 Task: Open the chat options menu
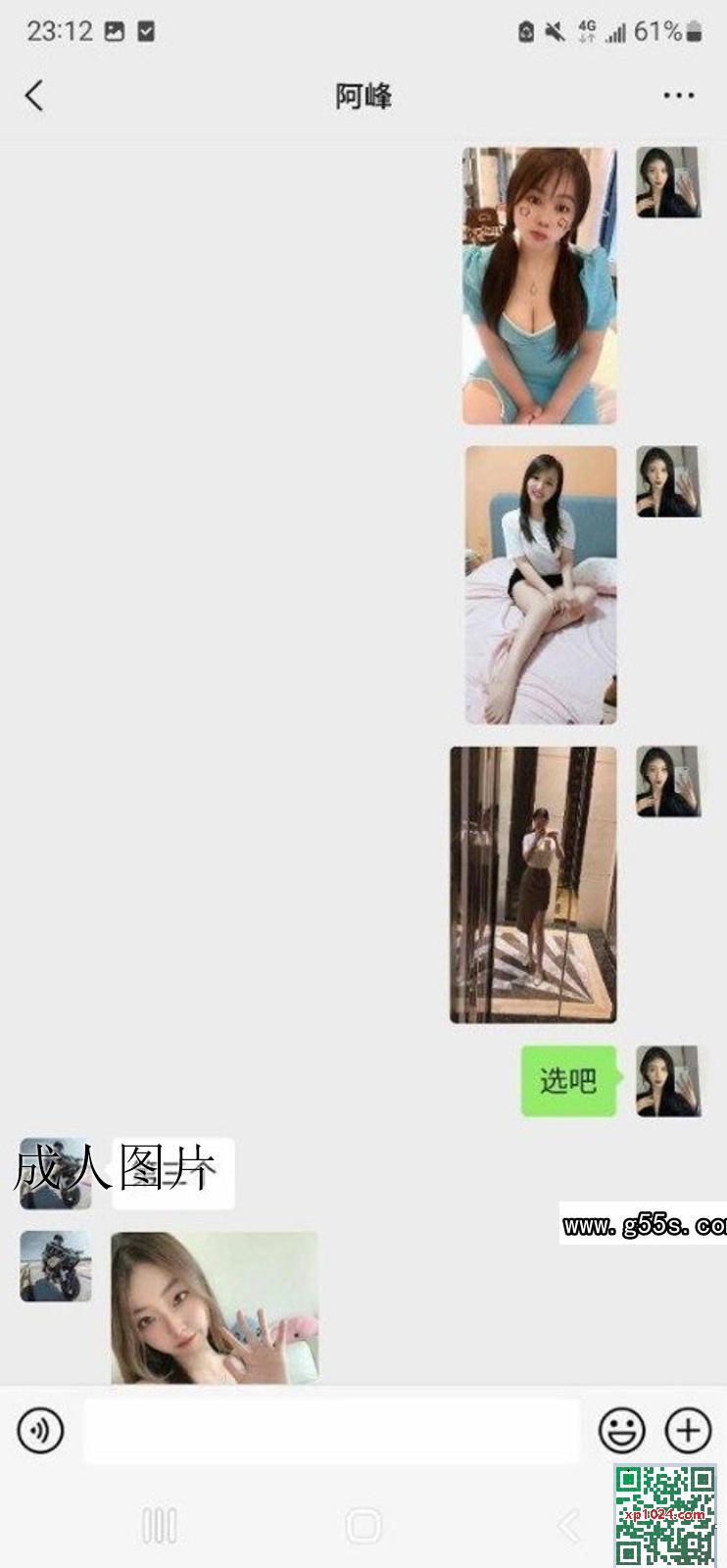pyautogui.click(x=678, y=96)
